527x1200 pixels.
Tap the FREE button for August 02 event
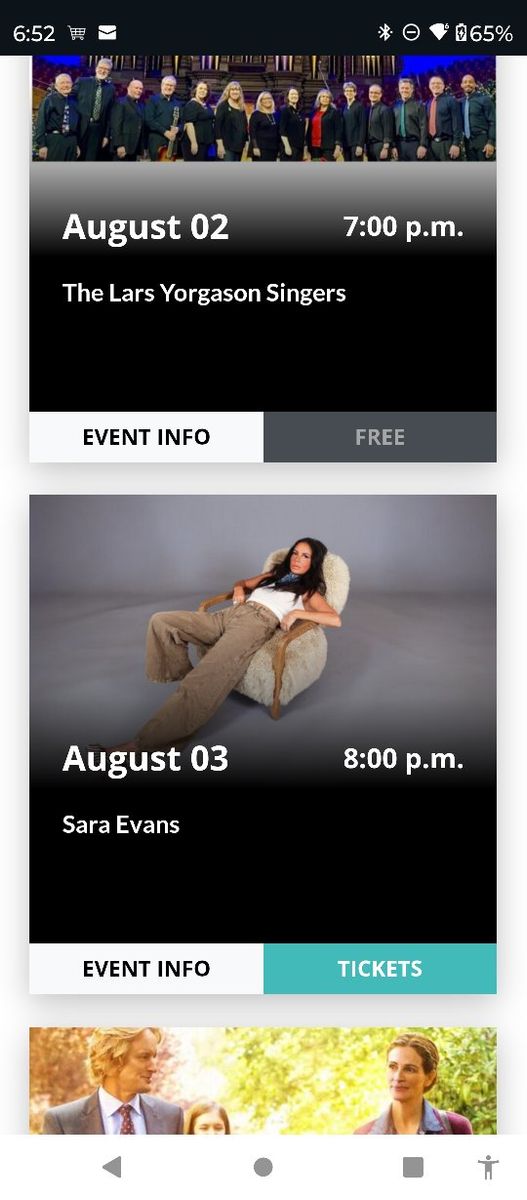tap(380, 437)
